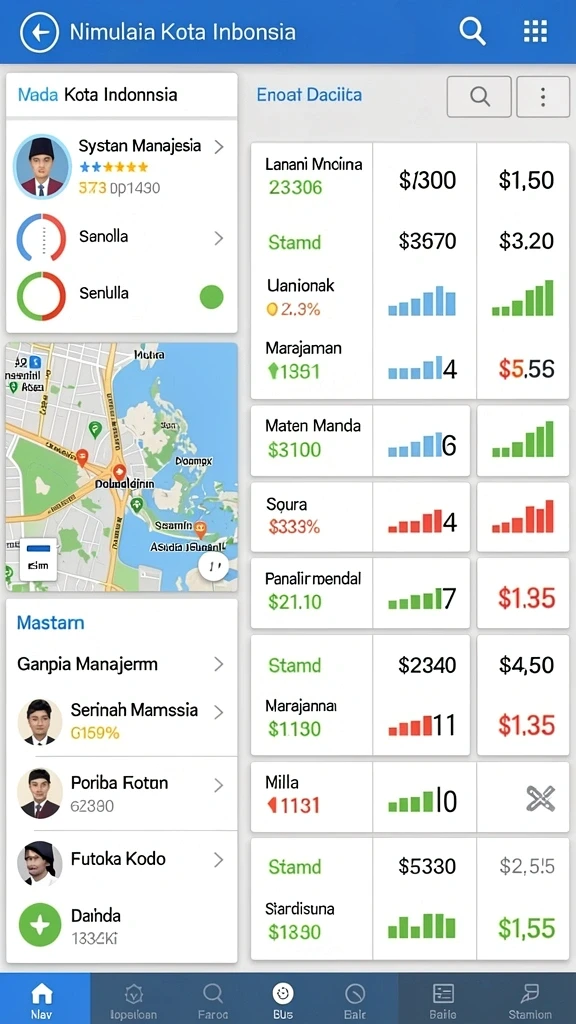Open the three-dot overflow menu
Viewport: 576px width, 1024px height.
(543, 97)
